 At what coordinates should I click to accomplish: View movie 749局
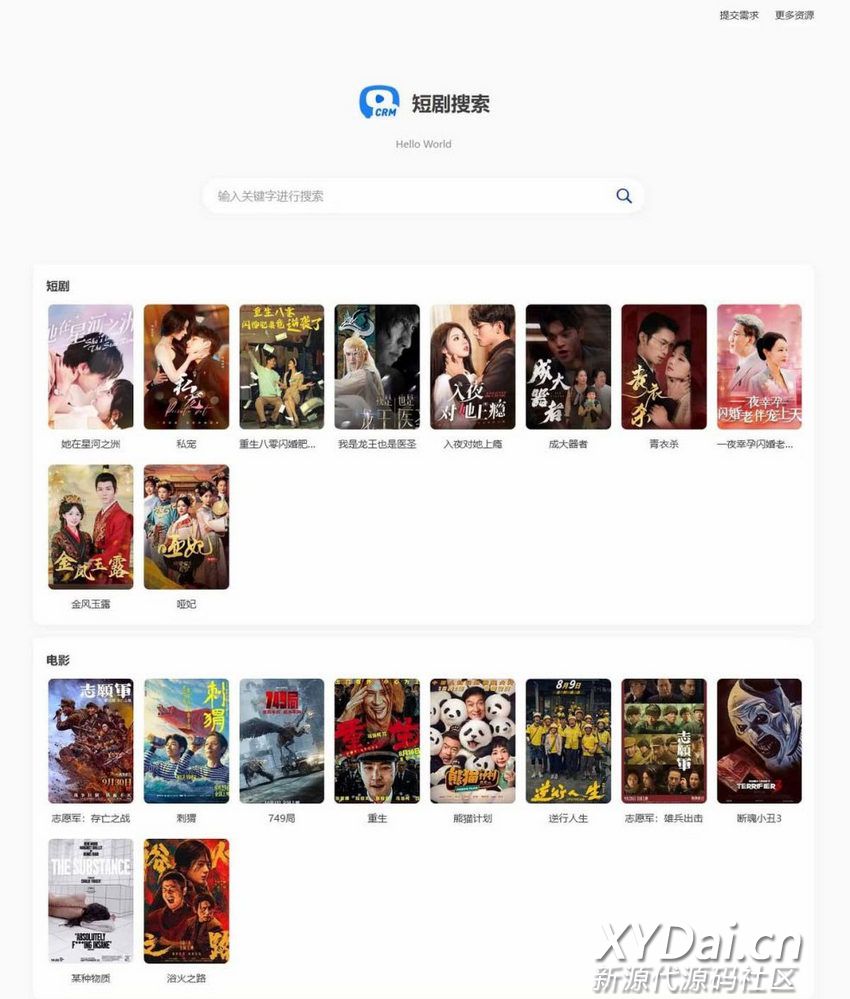tap(282, 741)
